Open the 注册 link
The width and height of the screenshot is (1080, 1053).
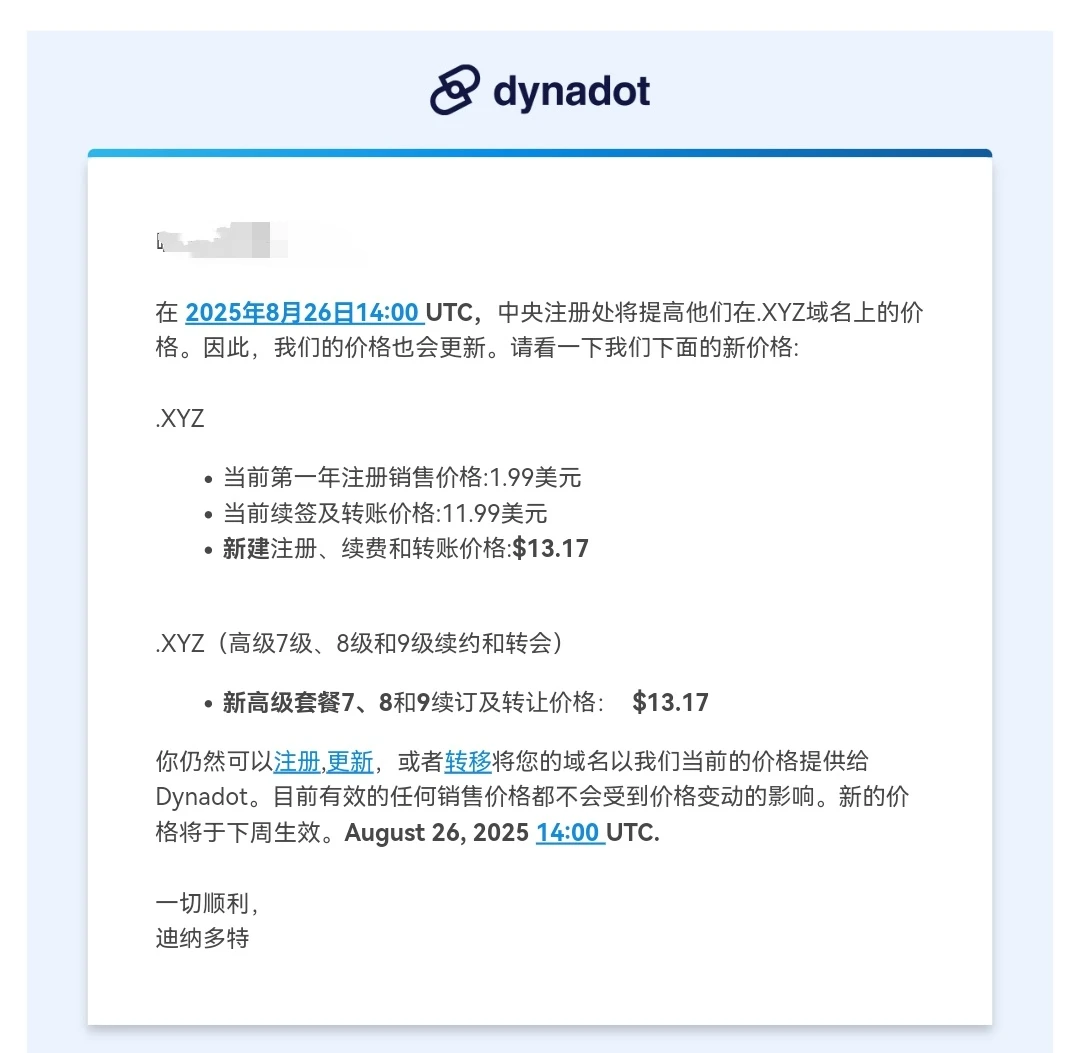(x=296, y=761)
